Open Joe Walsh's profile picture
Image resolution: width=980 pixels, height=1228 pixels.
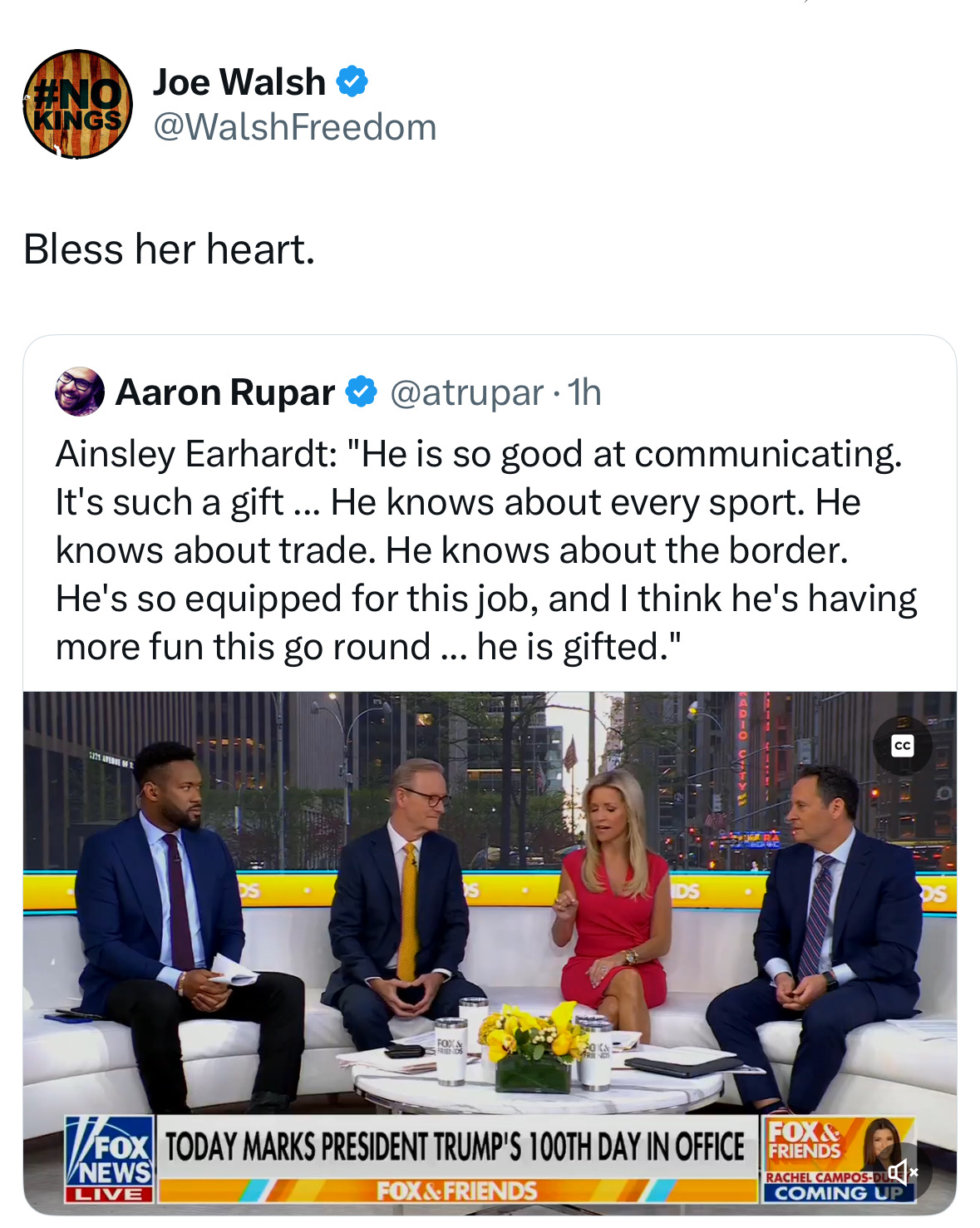pyautogui.click(x=77, y=104)
